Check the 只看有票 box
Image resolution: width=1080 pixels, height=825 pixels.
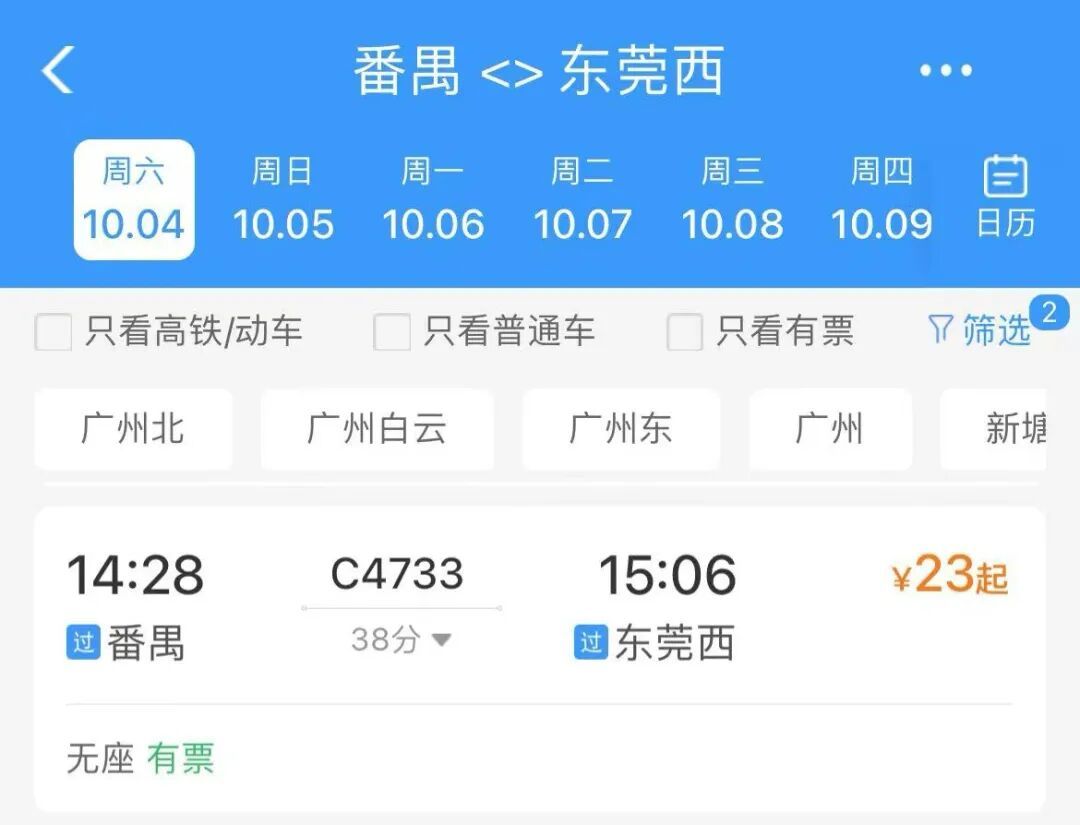685,332
